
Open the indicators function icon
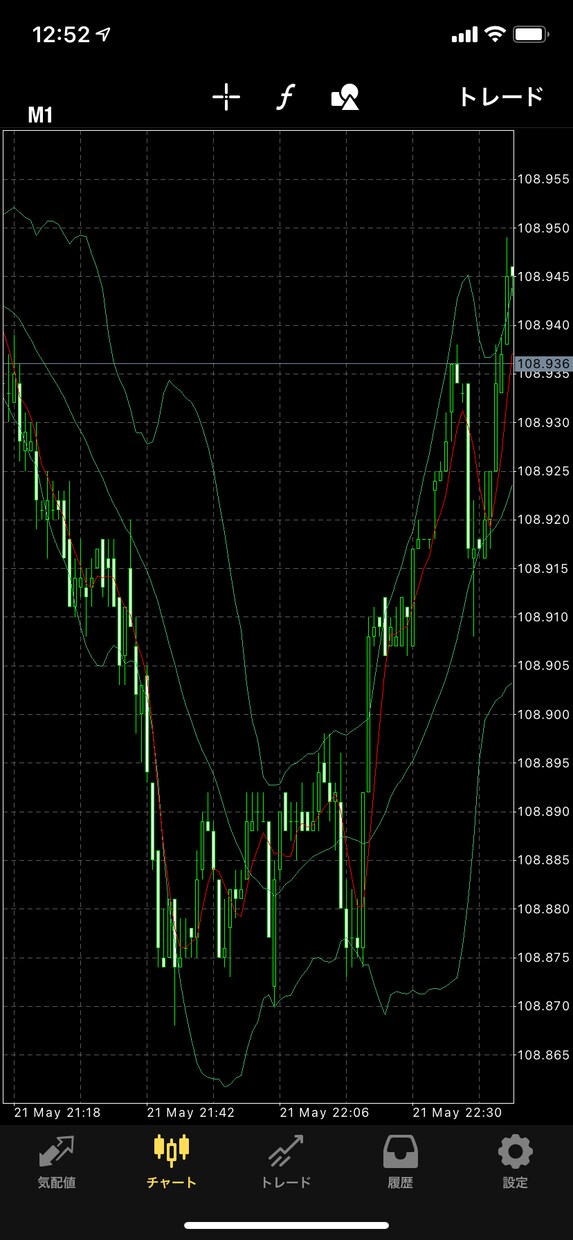click(286, 97)
